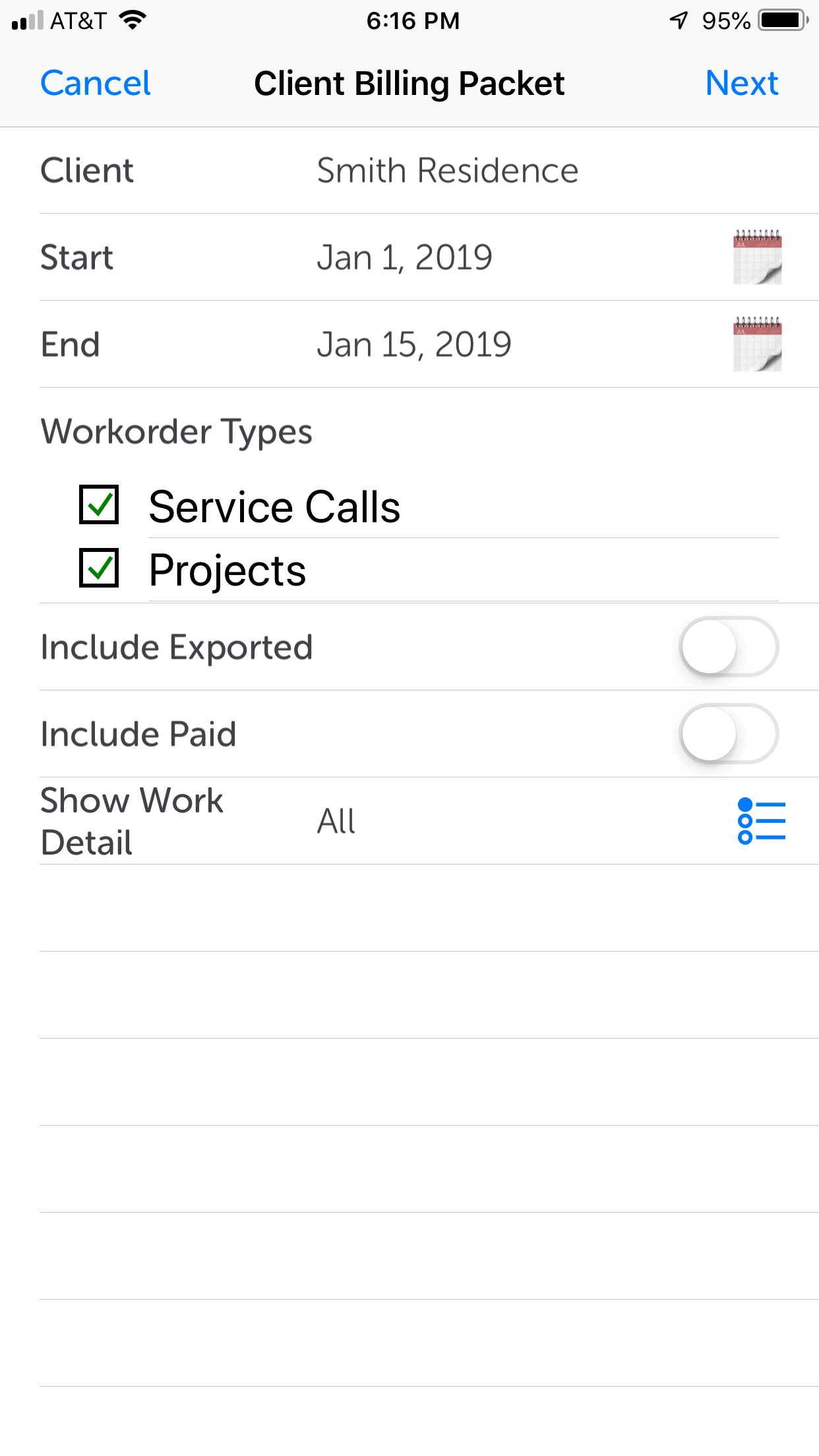
Task: Cancel the Client Billing Packet form
Action: (96, 83)
